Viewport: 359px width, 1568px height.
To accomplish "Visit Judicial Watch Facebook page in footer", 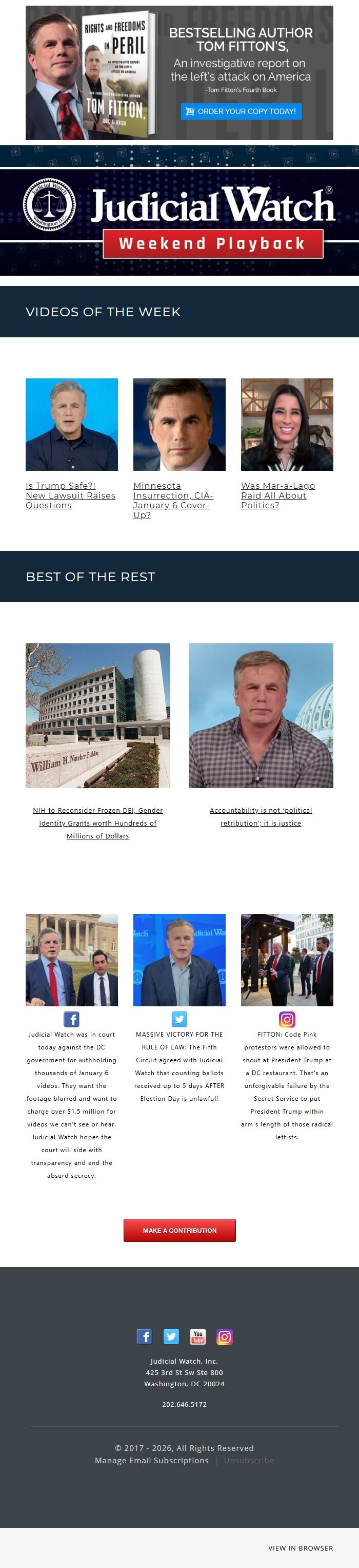I will tap(144, 1336).
